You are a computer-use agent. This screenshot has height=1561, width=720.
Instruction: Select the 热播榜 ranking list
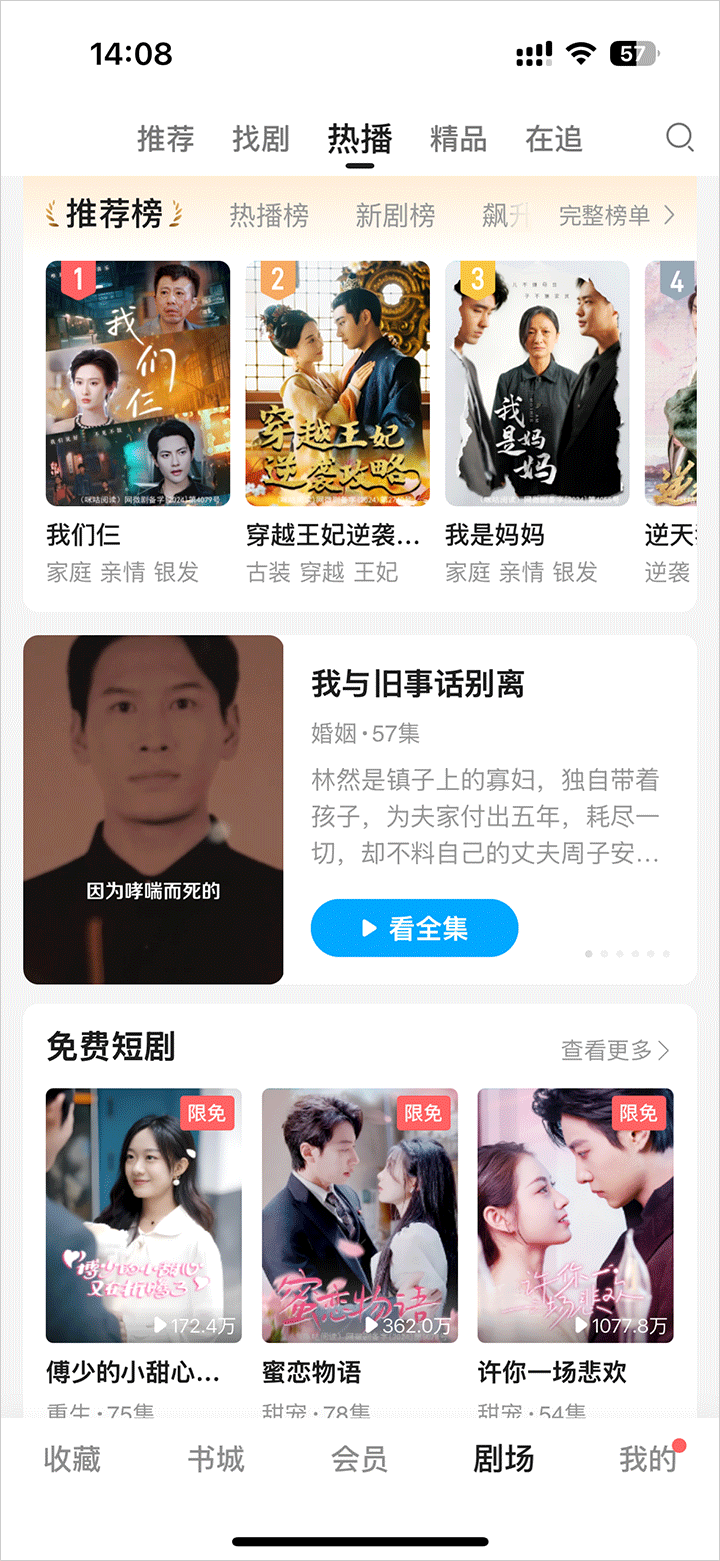269,215
